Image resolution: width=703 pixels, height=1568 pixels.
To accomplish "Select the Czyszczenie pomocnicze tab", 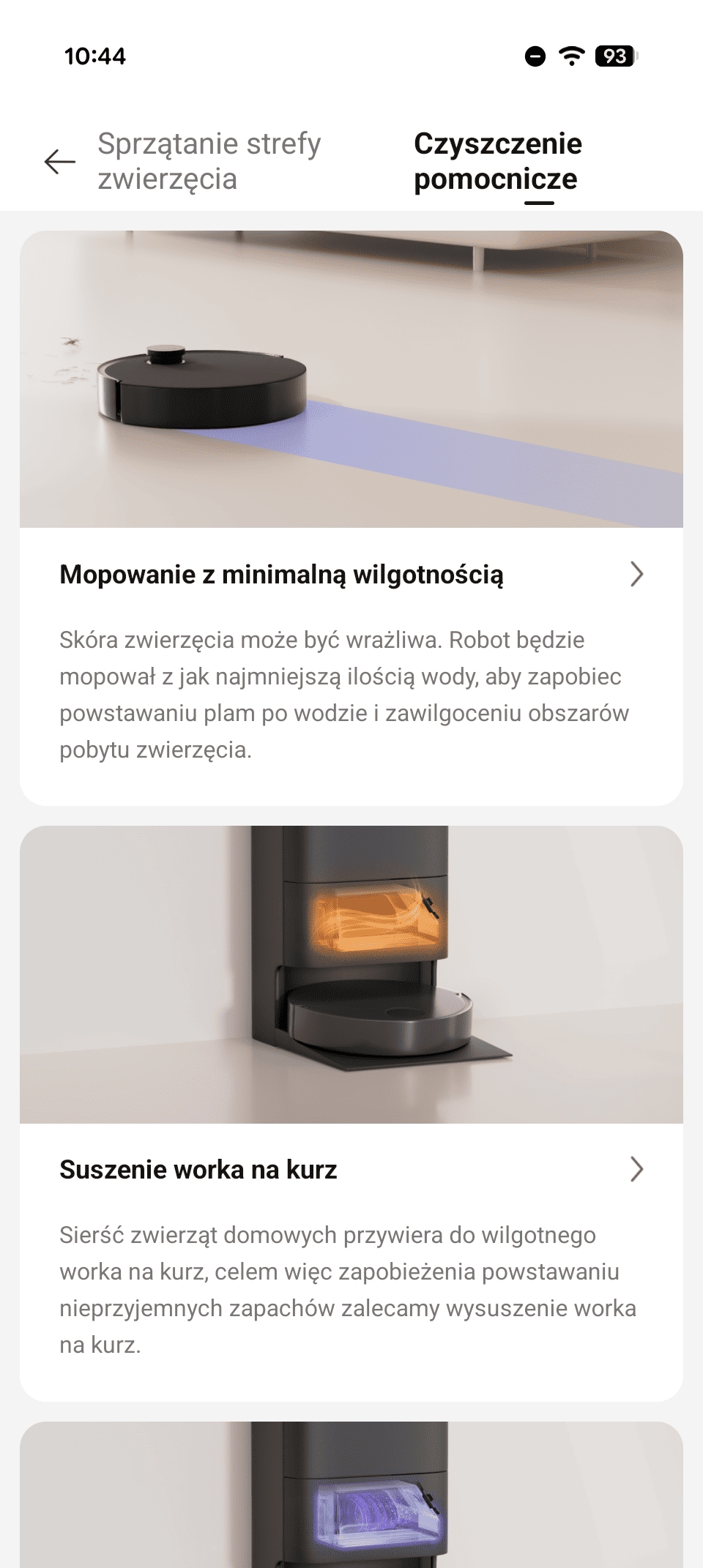I will point(497,161).
